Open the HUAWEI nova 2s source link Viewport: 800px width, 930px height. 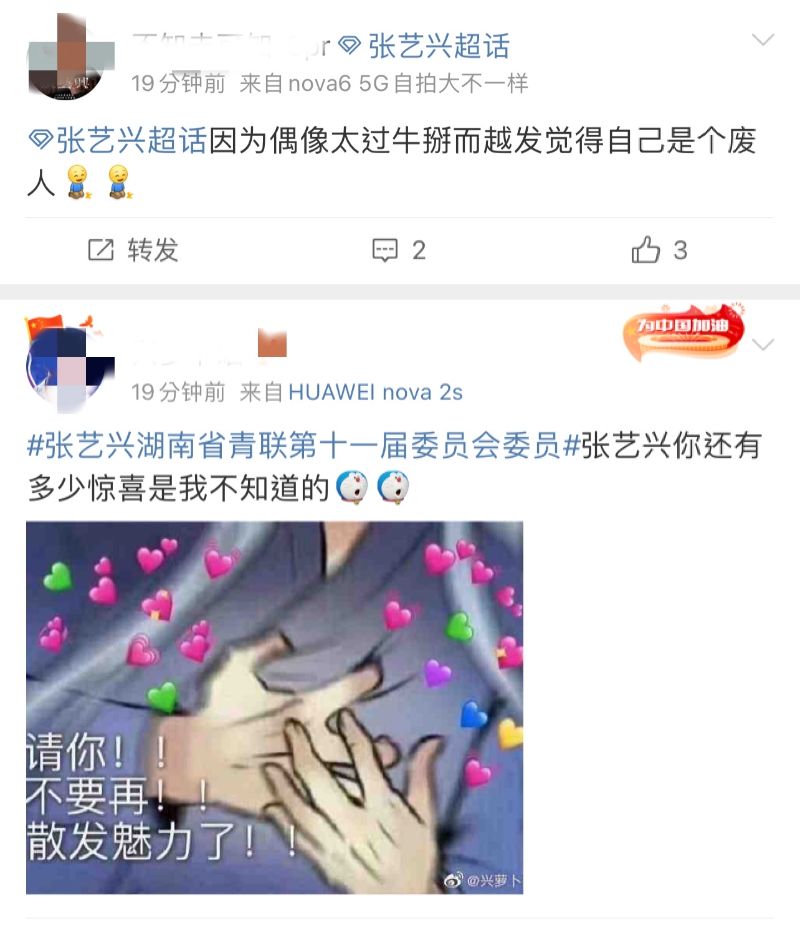[375, 392]
